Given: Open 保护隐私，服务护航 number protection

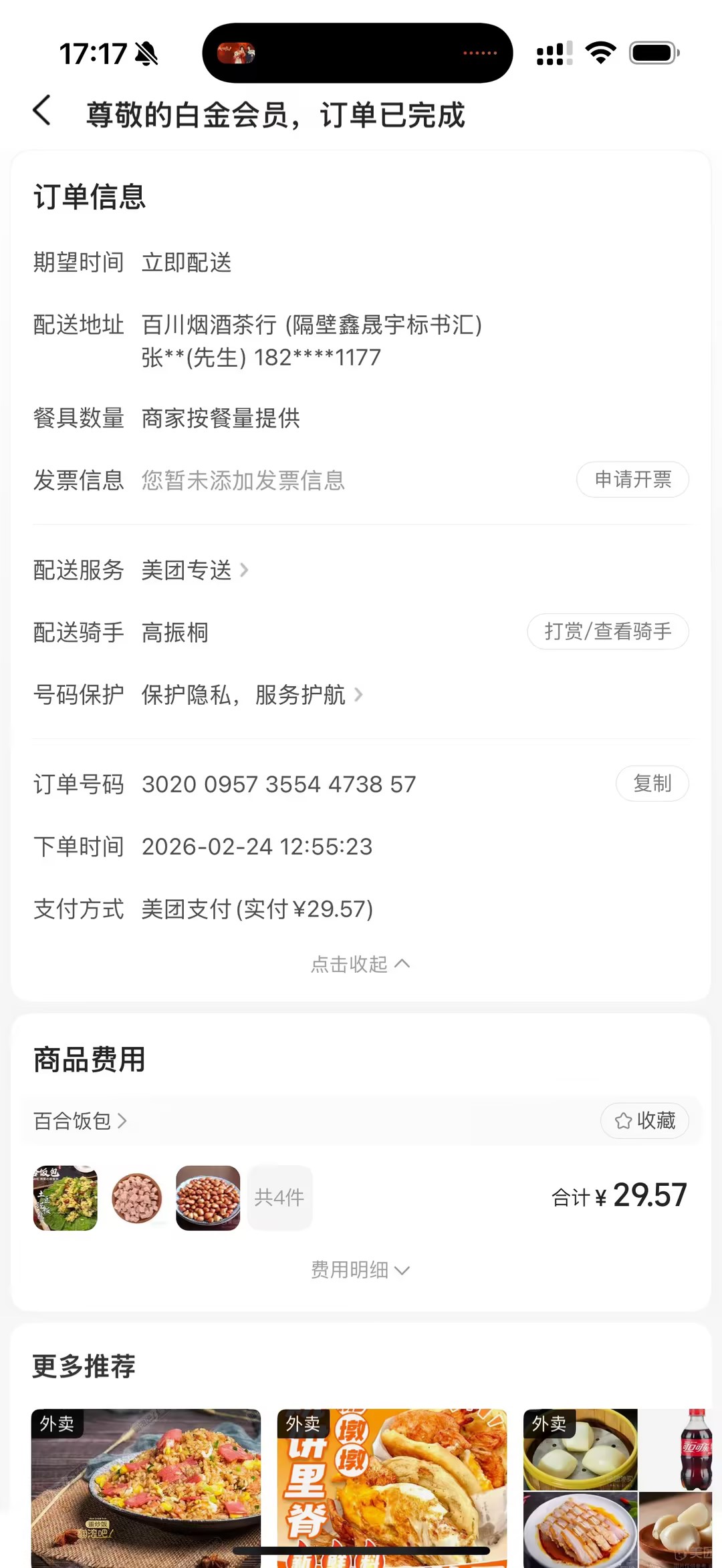Looking at the screenshot, I should 252,695.
